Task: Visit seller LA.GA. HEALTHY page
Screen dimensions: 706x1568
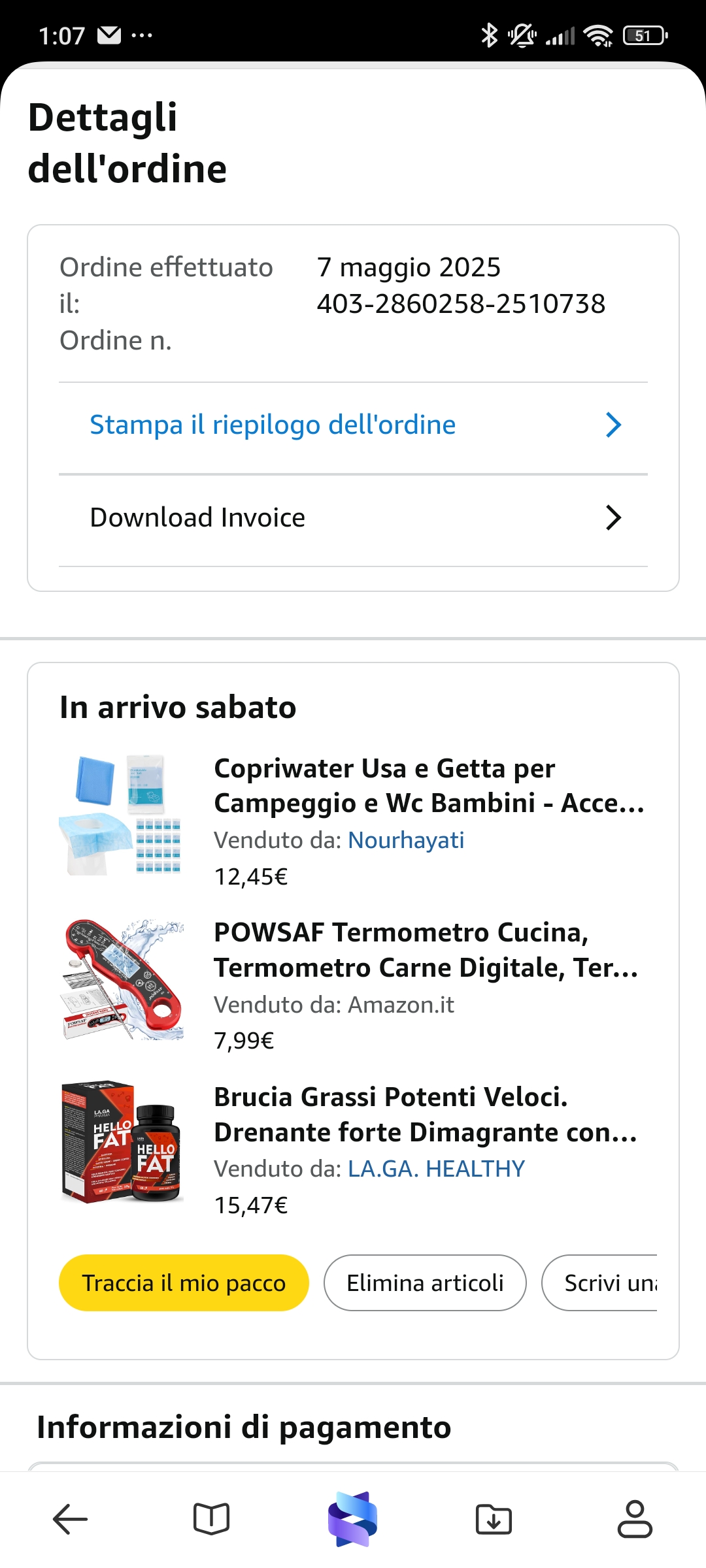Action: point(436,1169)
